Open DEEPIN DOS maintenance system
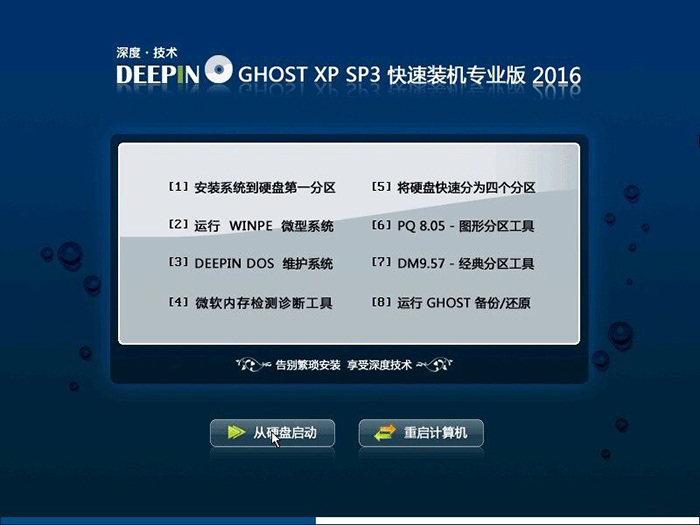This screenshot has height=525, width=700. pos(251,264)
